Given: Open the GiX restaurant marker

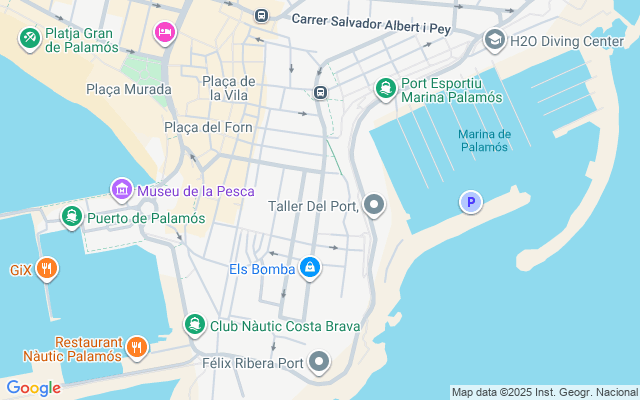Looking at the screenshot, I should click(x=47, y=268).
